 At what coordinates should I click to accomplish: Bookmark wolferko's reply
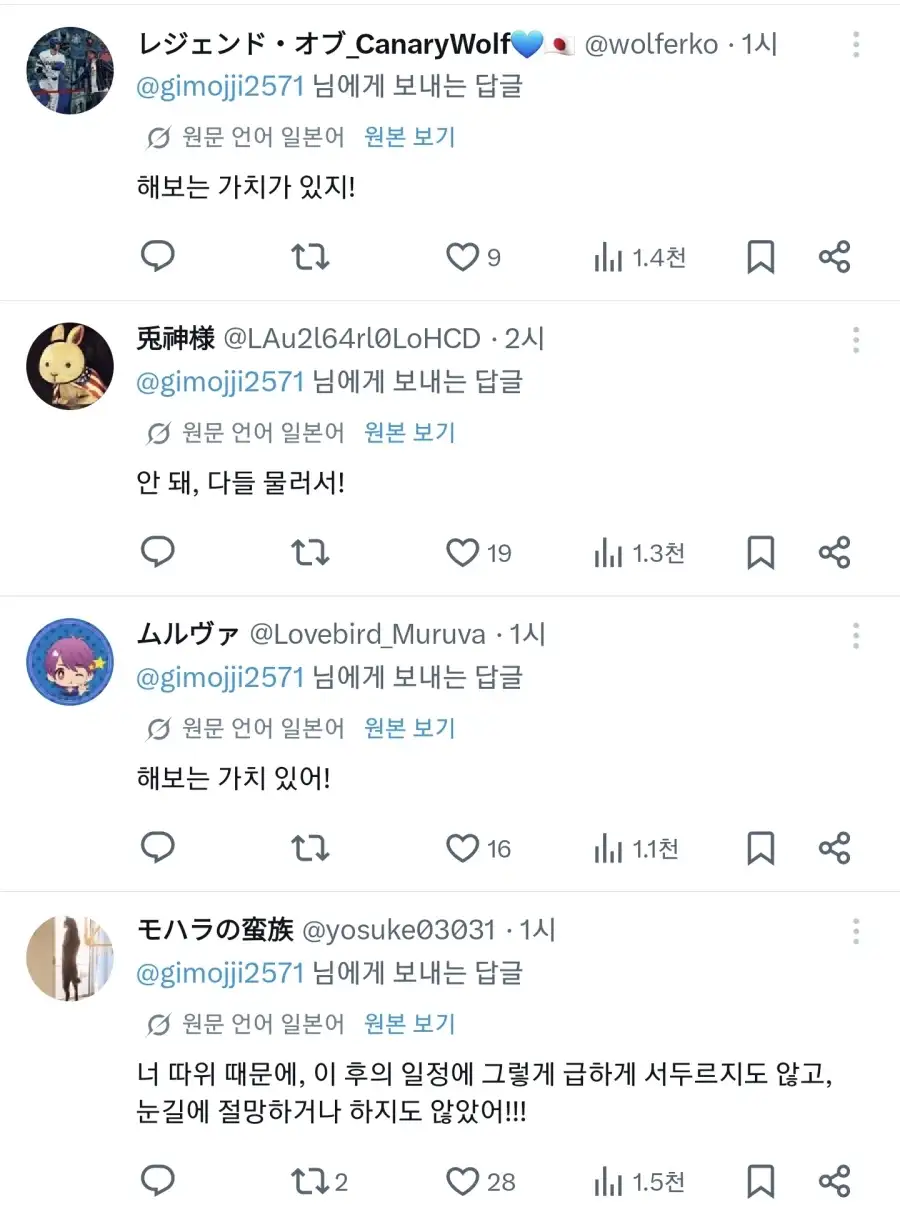pyautogui.click(x=761, y=257)
